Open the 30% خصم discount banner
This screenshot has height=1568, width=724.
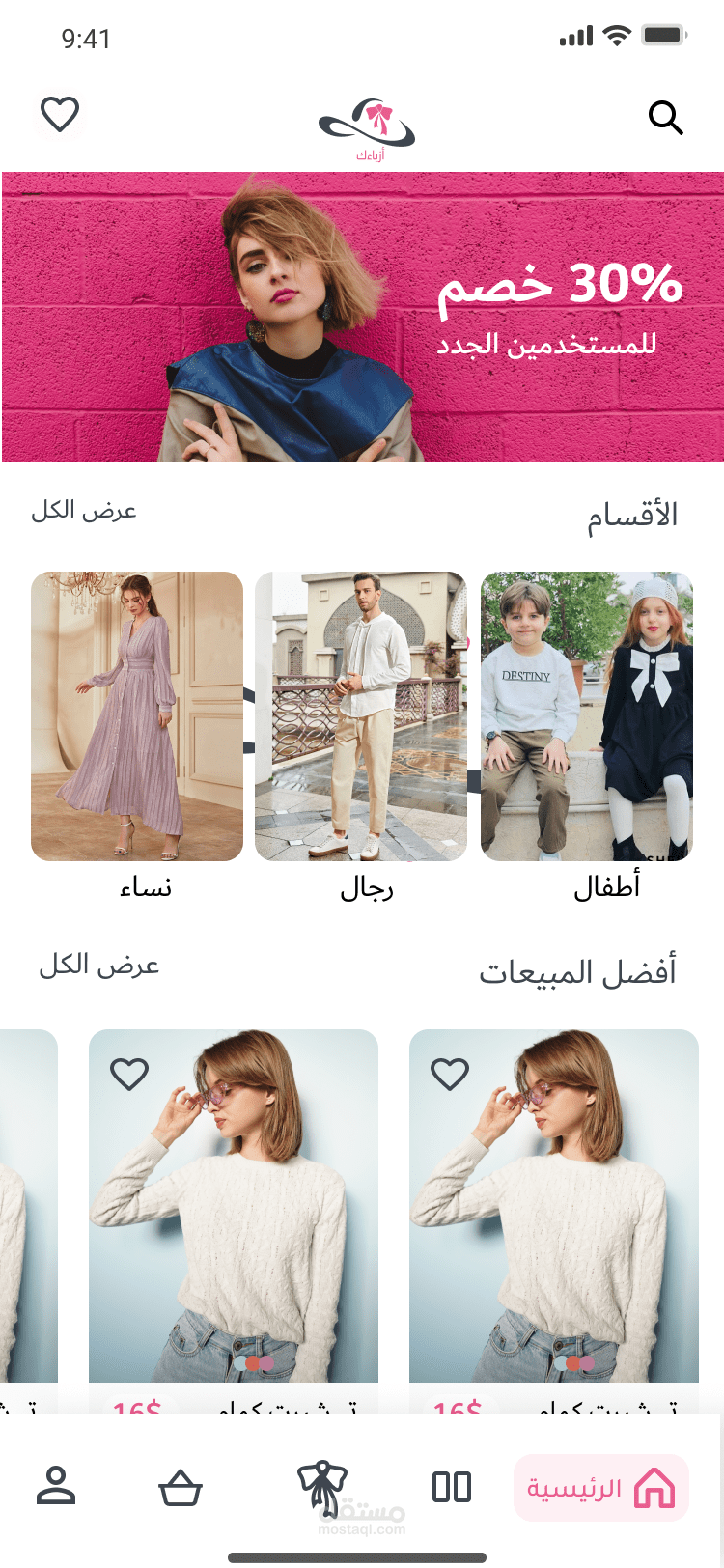tap(362, 317)
